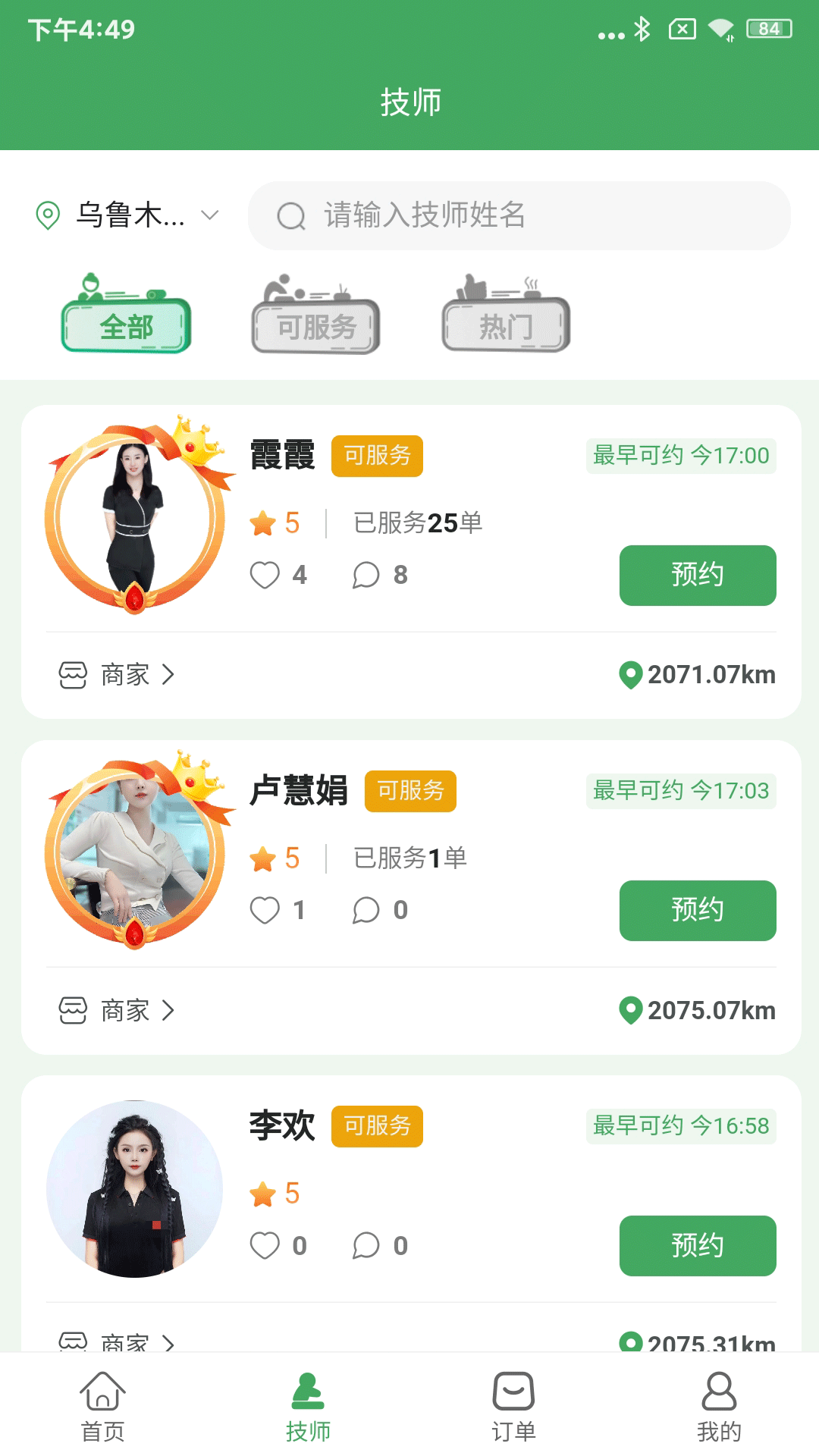This screenshot has width=819, height=1456.
Task: Click the 商家 shop icon on 霞霞's card
Action: (71, 673)
